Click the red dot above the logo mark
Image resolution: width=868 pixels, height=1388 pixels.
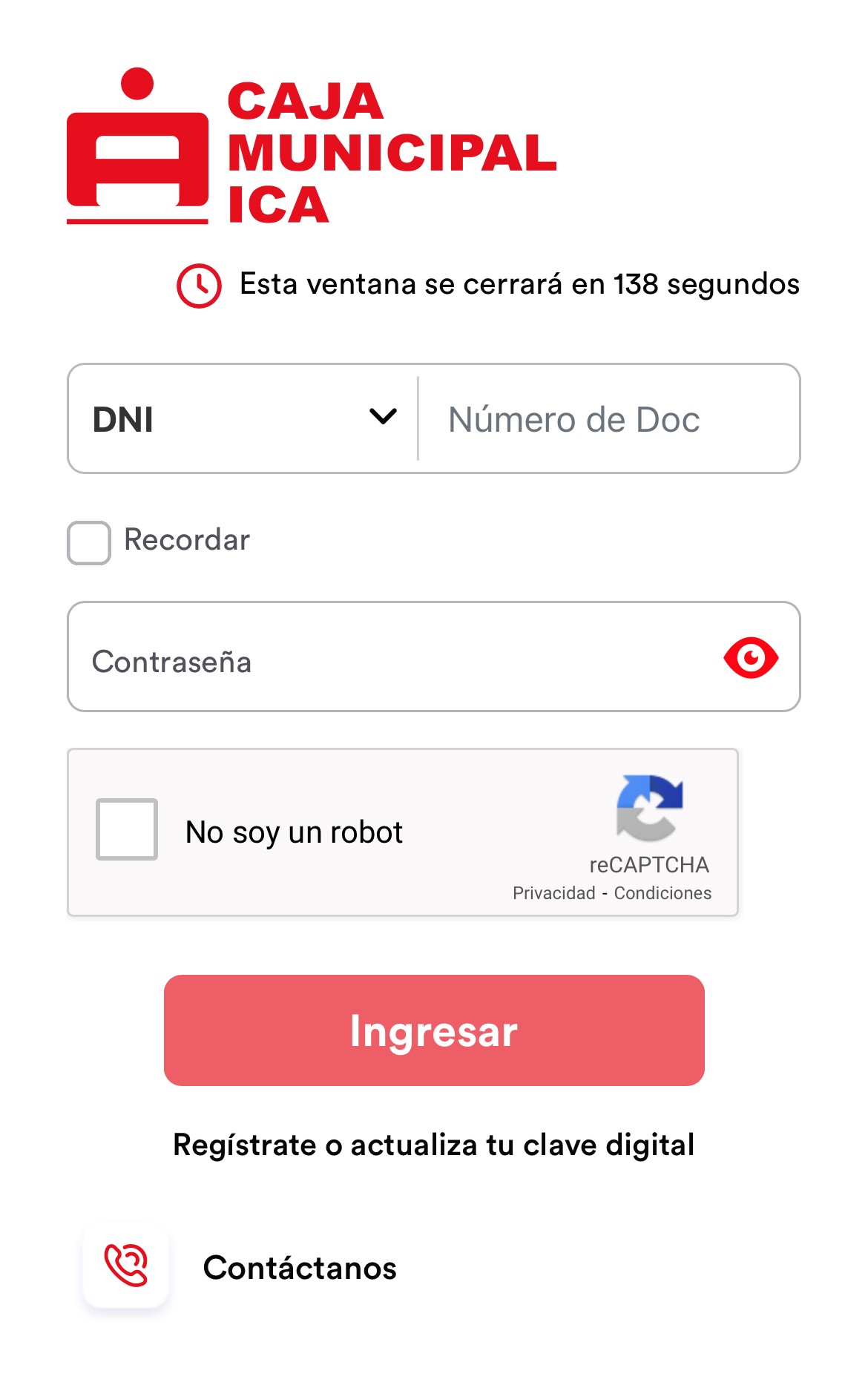coord(137,83)
